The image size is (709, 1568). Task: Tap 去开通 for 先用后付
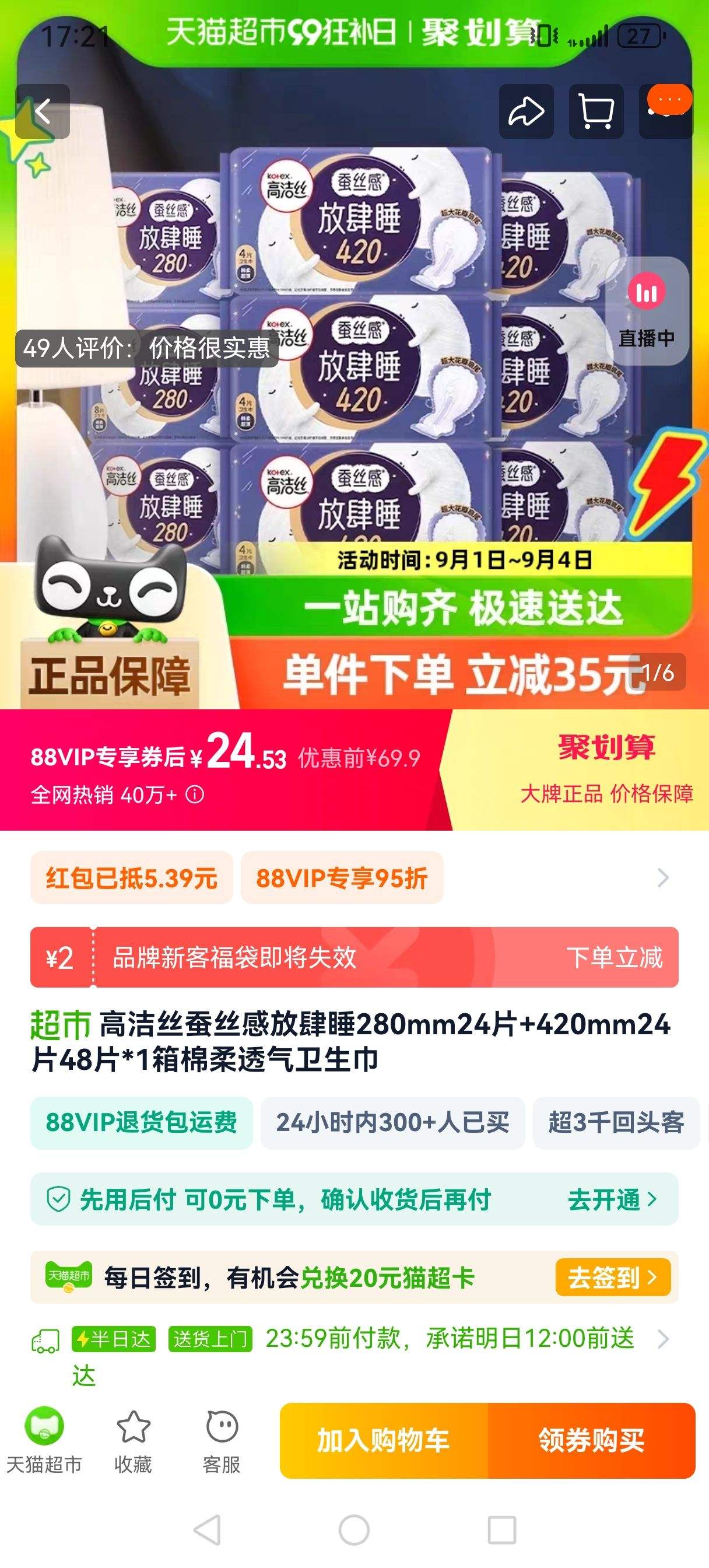[x=612, y=1199]
